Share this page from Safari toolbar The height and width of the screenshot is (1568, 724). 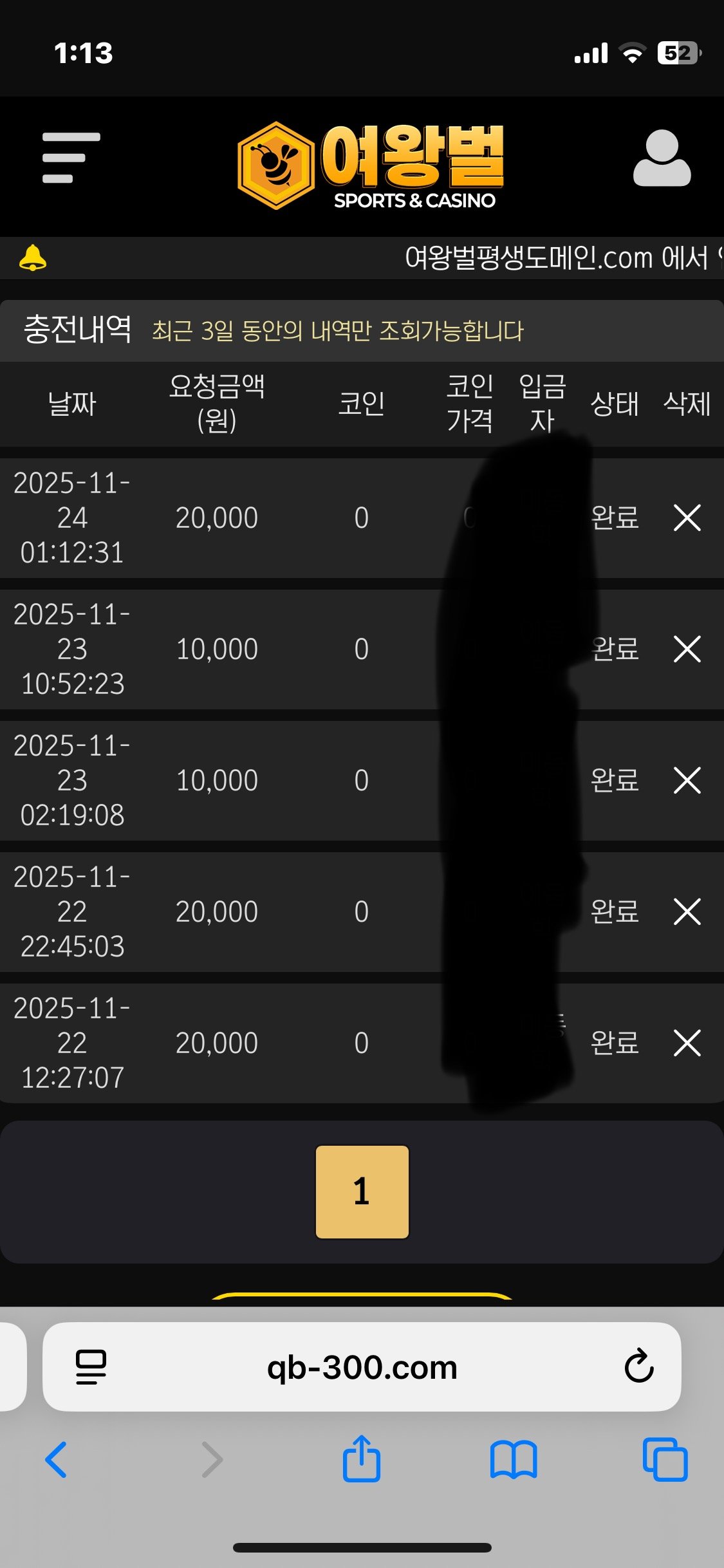(362, 1459)
